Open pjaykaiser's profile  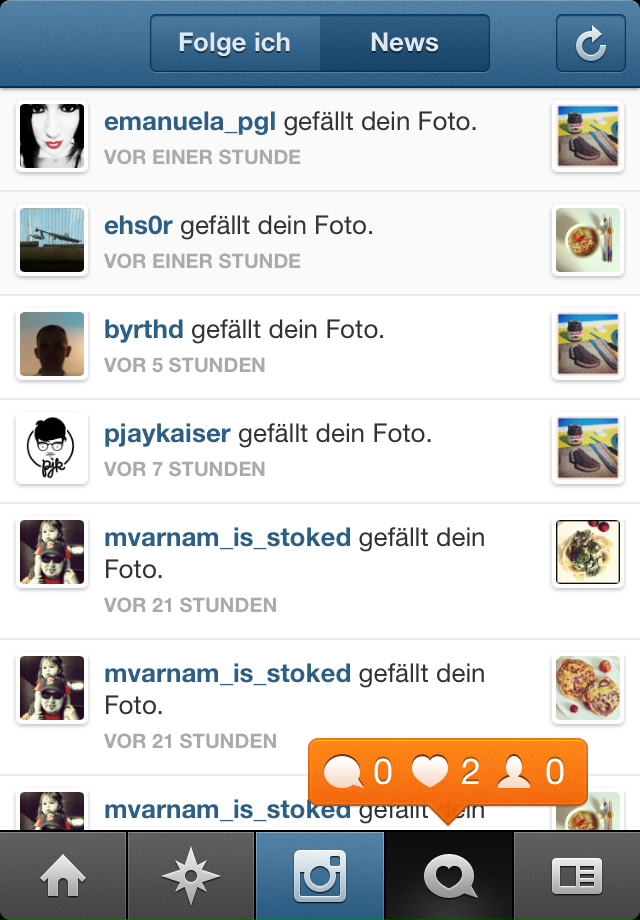[167, 435]
